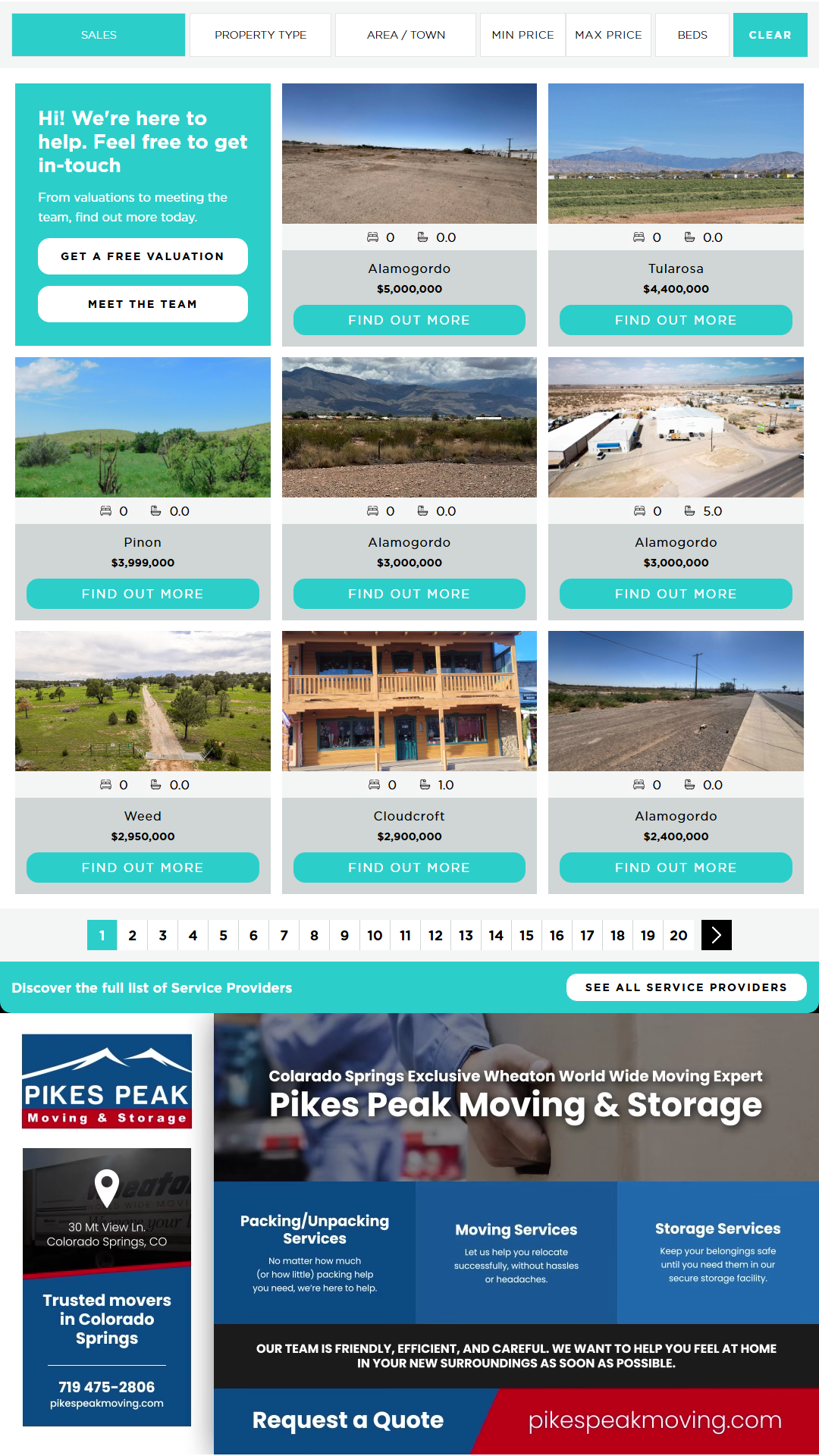Find out more about Tularosa $4,400,000 listing
819x1456 pixels.
click(x=676, y=320)
